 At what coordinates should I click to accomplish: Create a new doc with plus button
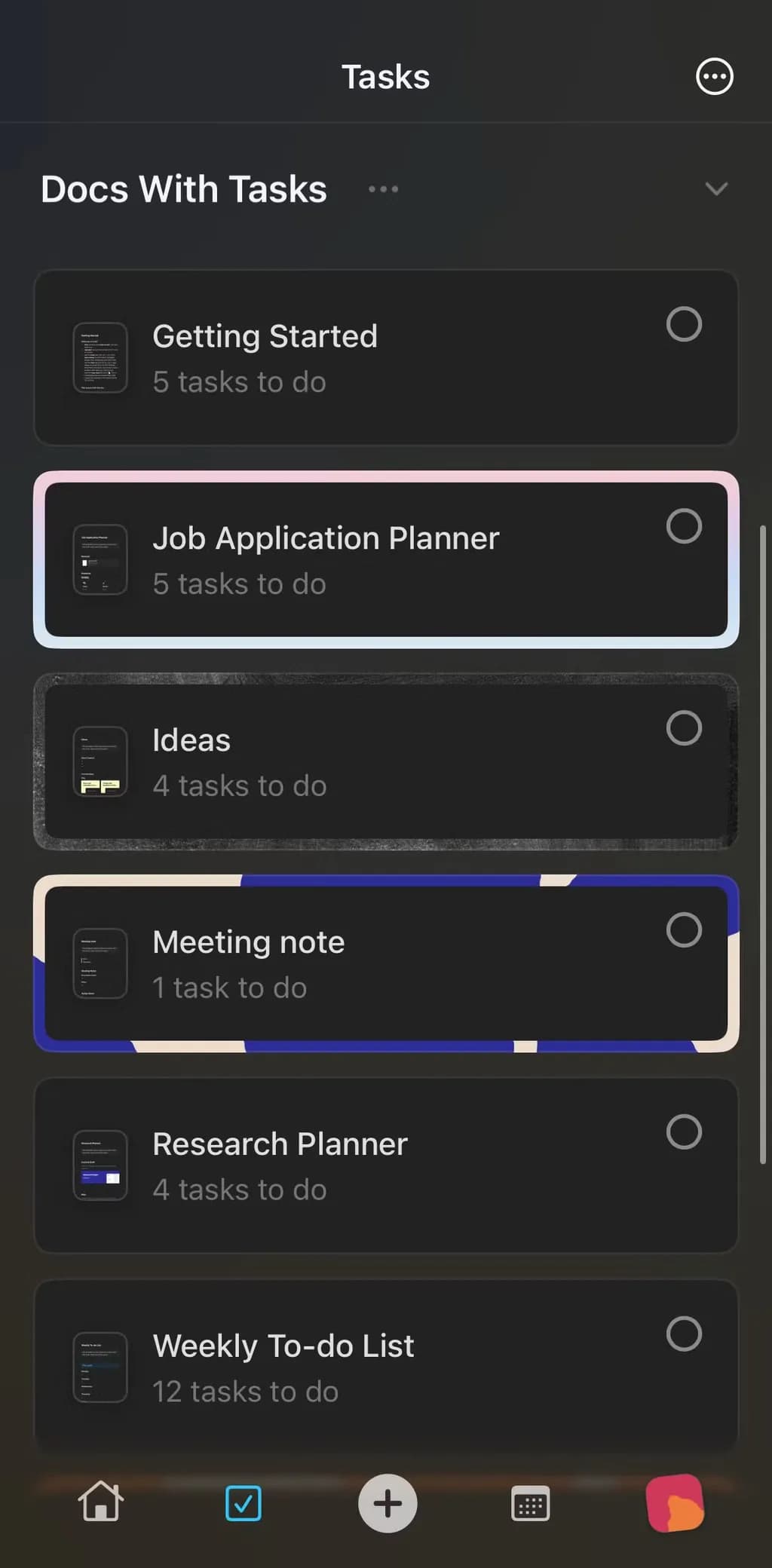[x=388, y=1503]
